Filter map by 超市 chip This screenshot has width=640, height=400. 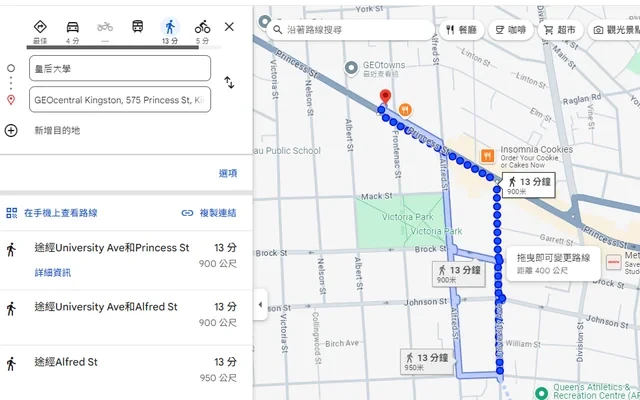coord(559,30)
